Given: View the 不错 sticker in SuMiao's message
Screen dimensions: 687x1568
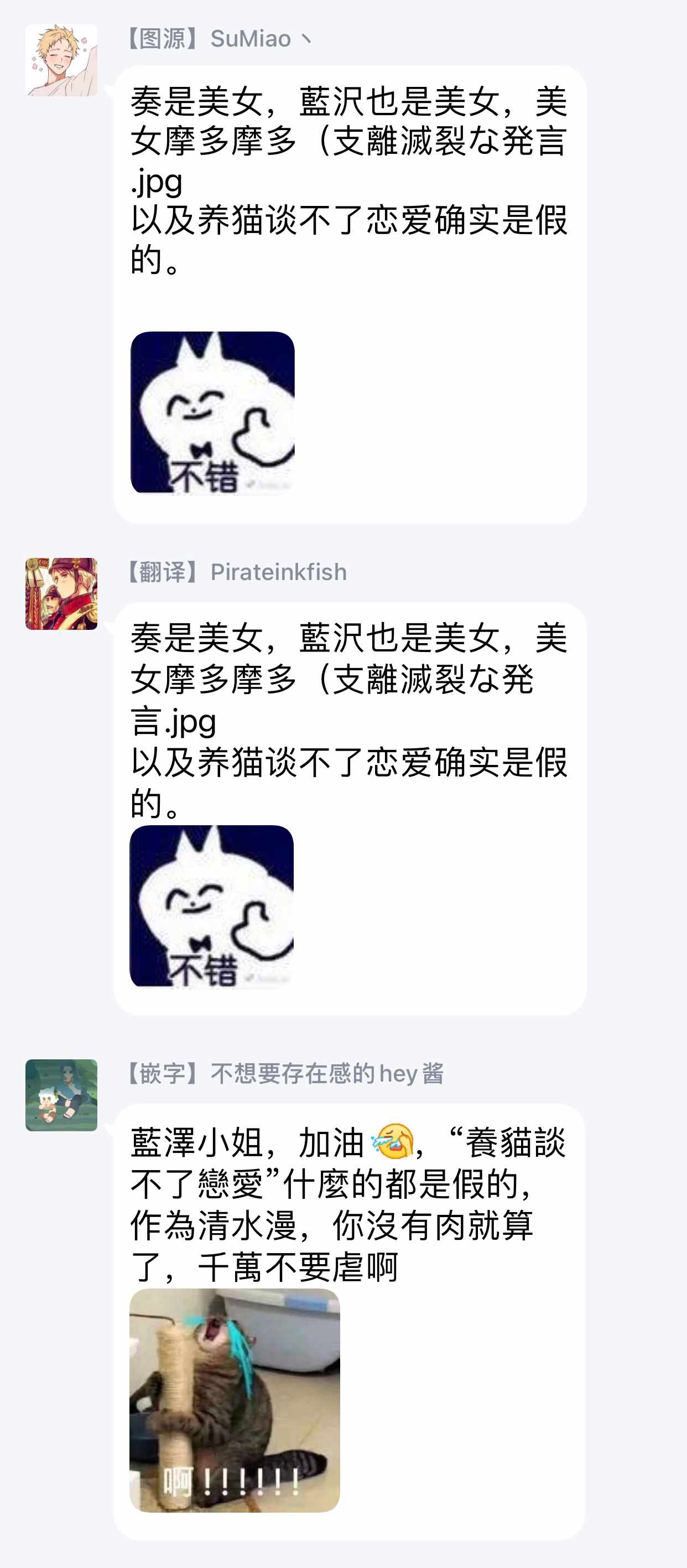Looking at the screenshot, I should [x=212, y=412].
